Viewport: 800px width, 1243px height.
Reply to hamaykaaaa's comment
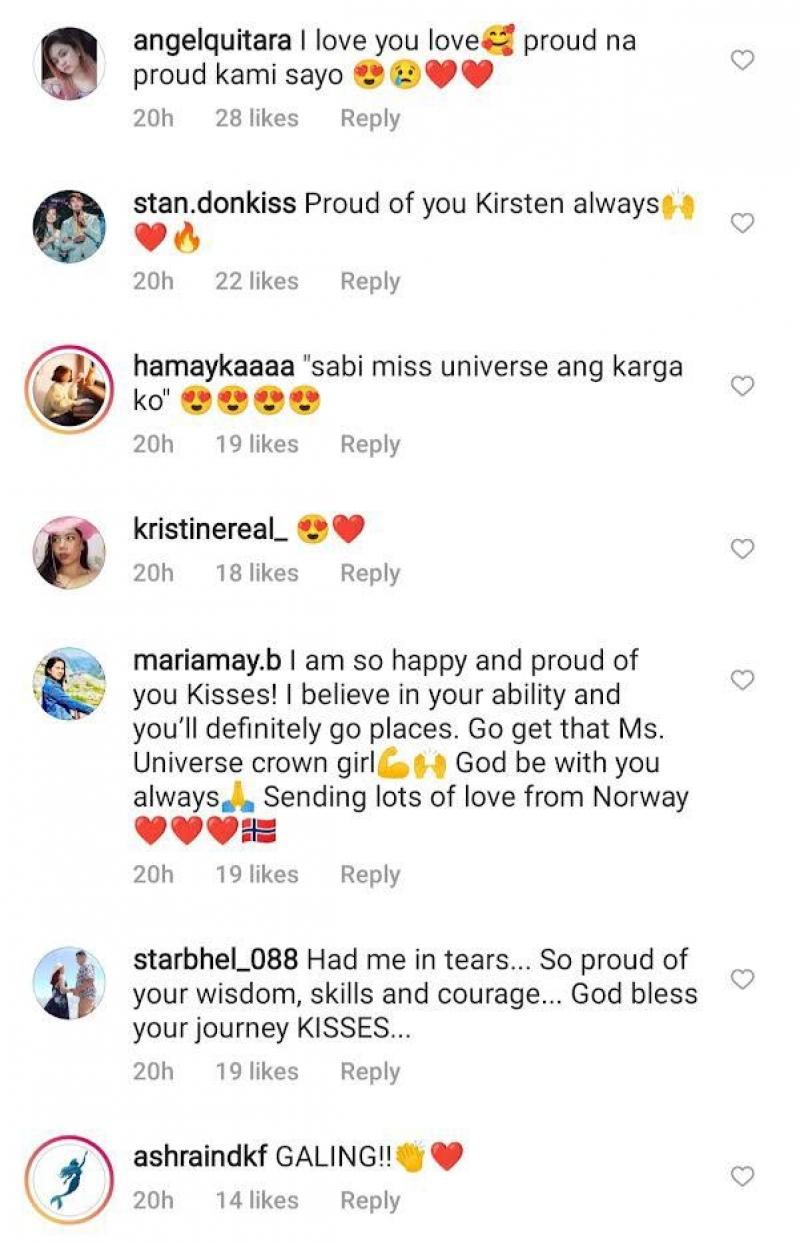[x=369, y=445]
